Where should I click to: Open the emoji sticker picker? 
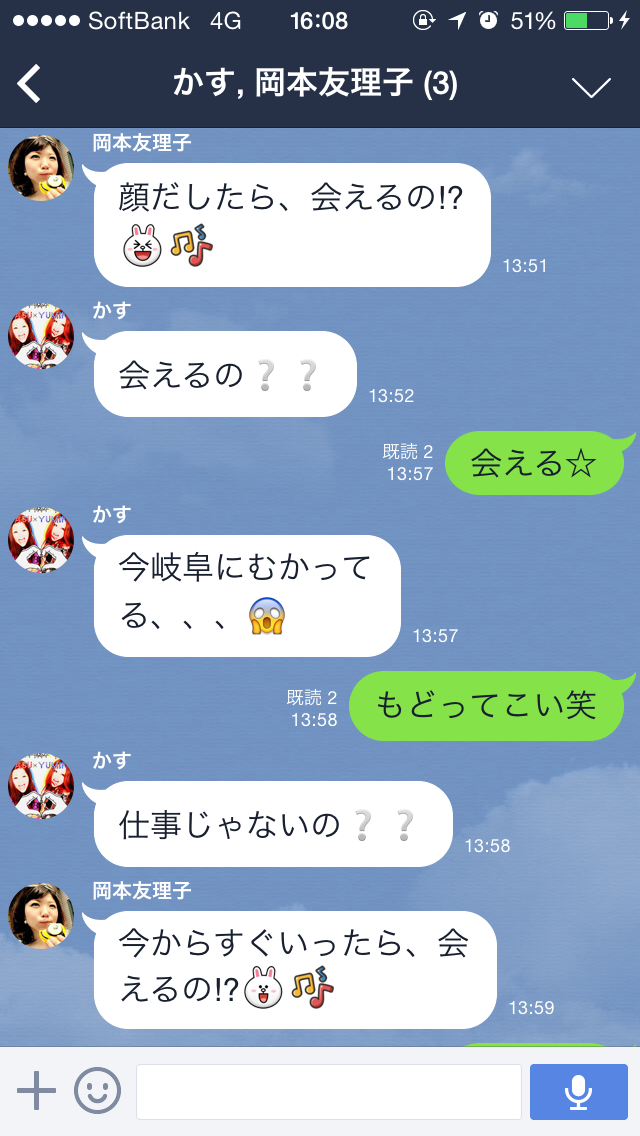tap(97, 1090)
